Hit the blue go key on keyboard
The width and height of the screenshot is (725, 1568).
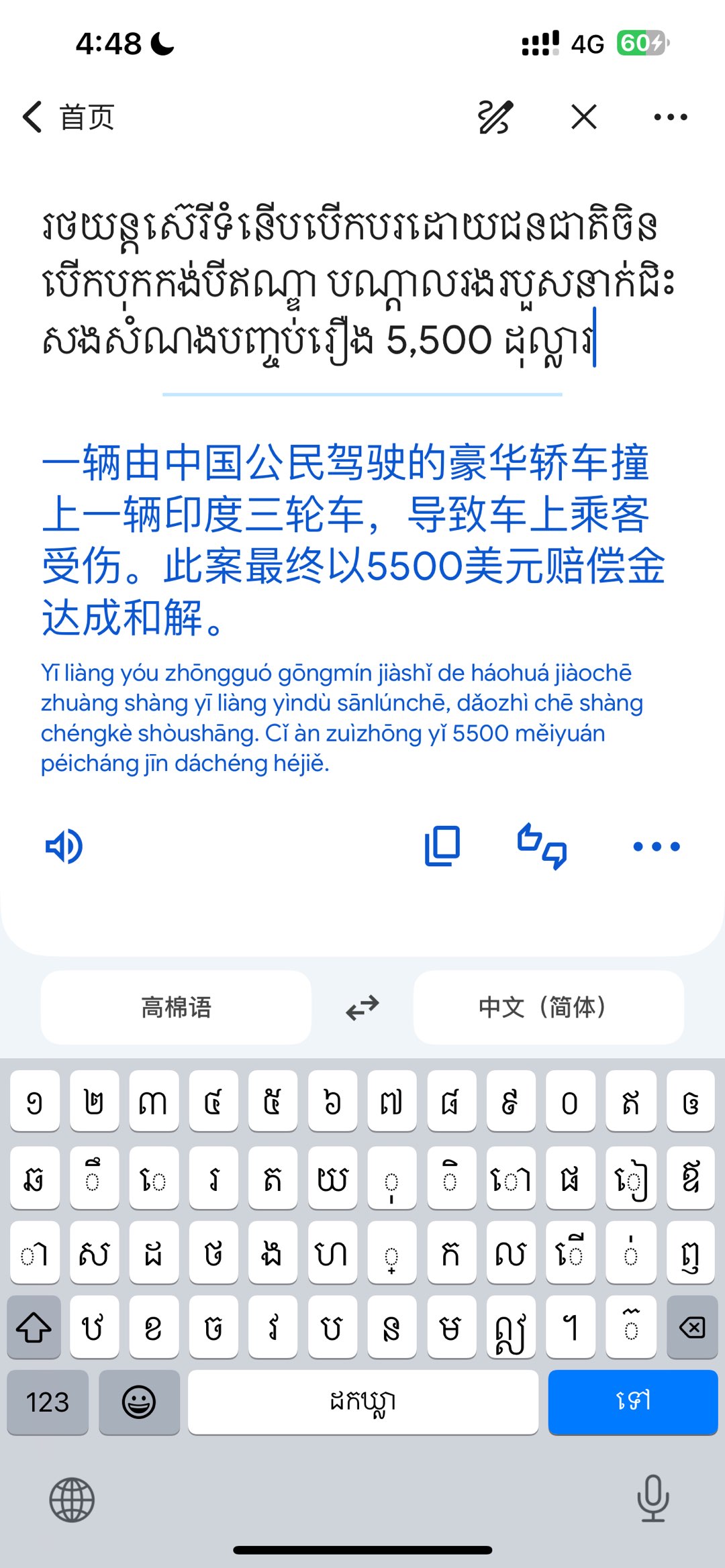tap(632, 1402)
